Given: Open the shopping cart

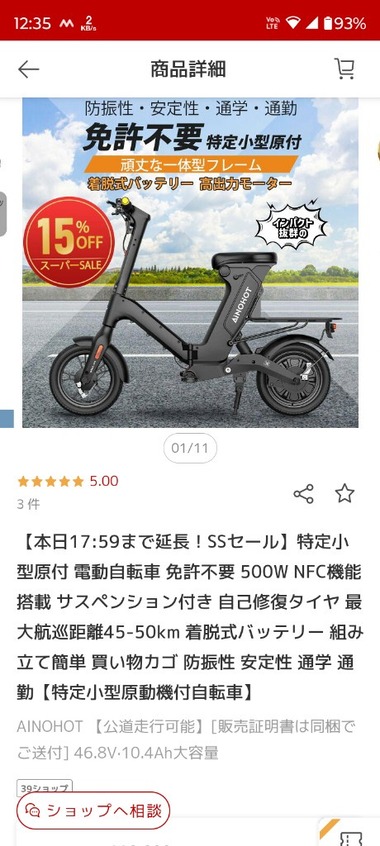Looking at the screenshot, I should (344, 69).
